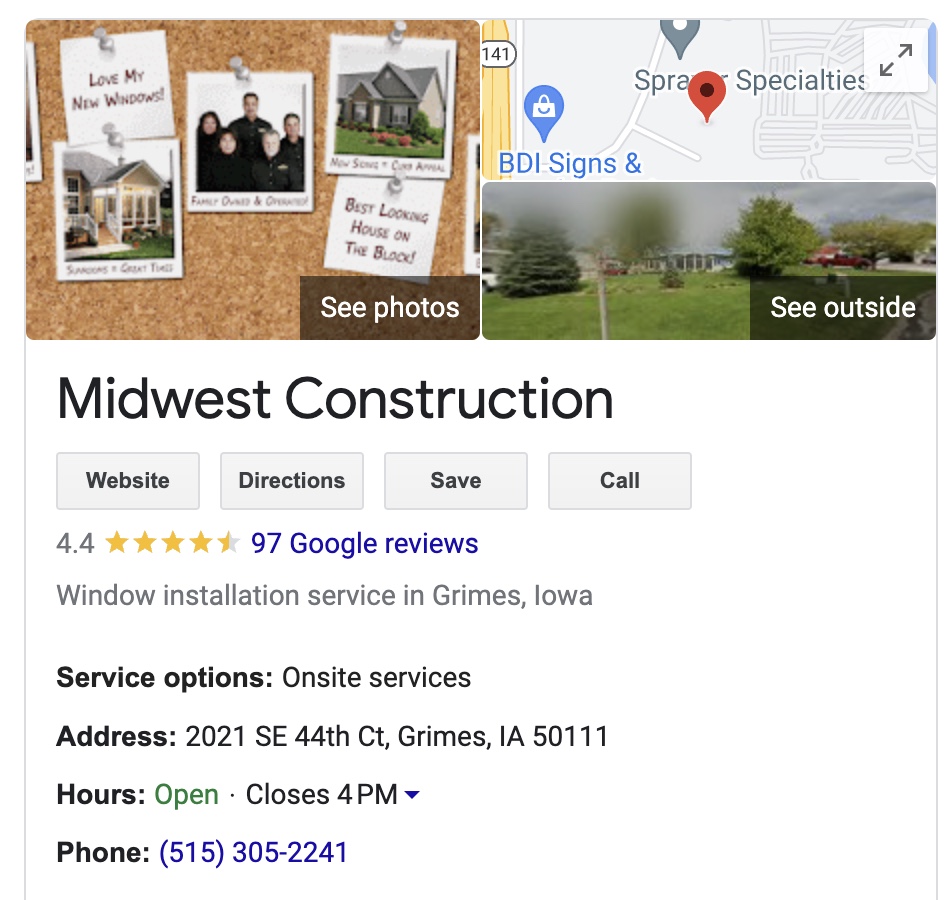946x900 pixels.
Task: Get Directions to Midwest Construction
Action: (x=292, y=481)
